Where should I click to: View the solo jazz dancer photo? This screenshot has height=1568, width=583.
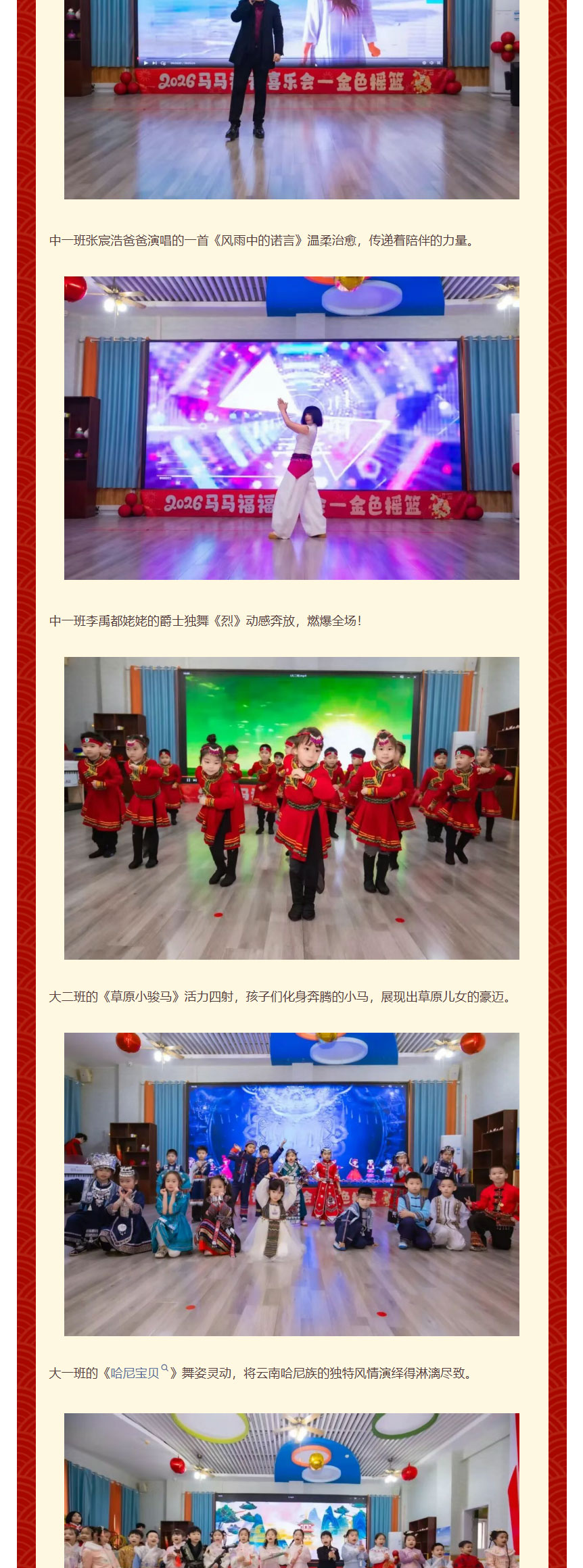tap(291, 428)
